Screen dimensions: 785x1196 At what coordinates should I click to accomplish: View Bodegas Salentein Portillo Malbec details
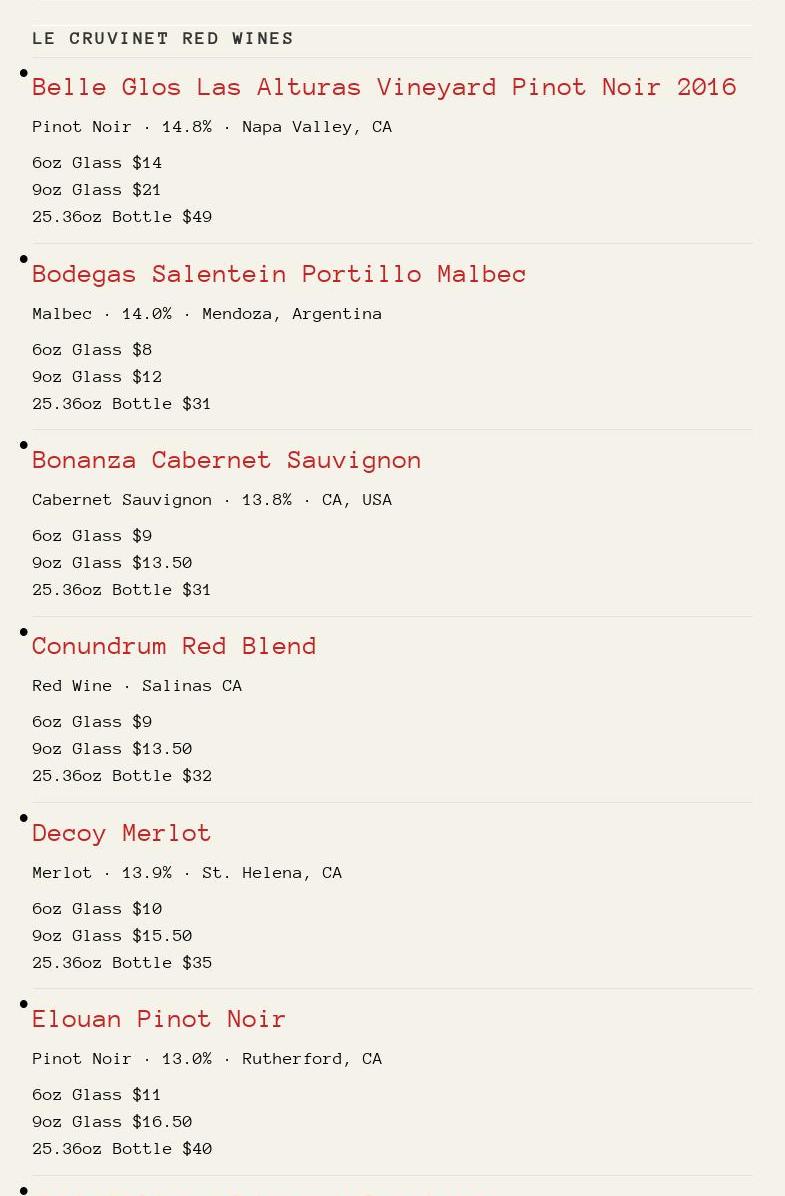click(279, 274)
